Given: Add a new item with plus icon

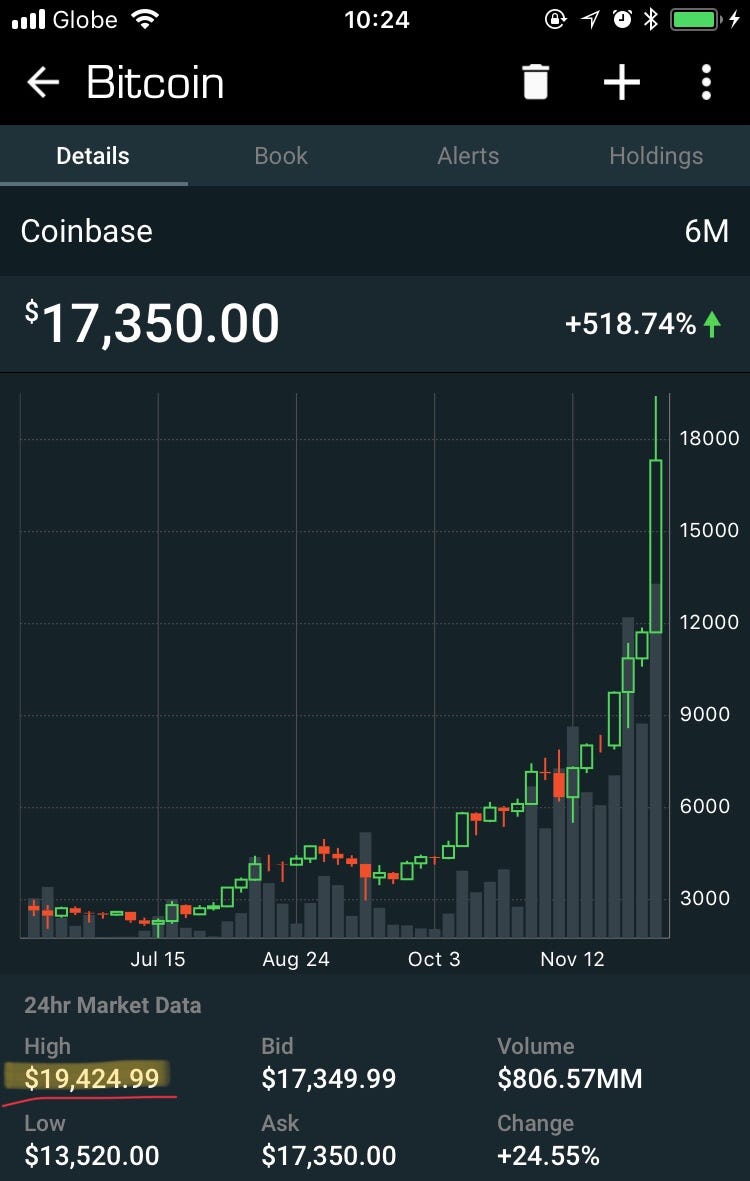Looking at the screenshot, I should (x=621, y=82).
